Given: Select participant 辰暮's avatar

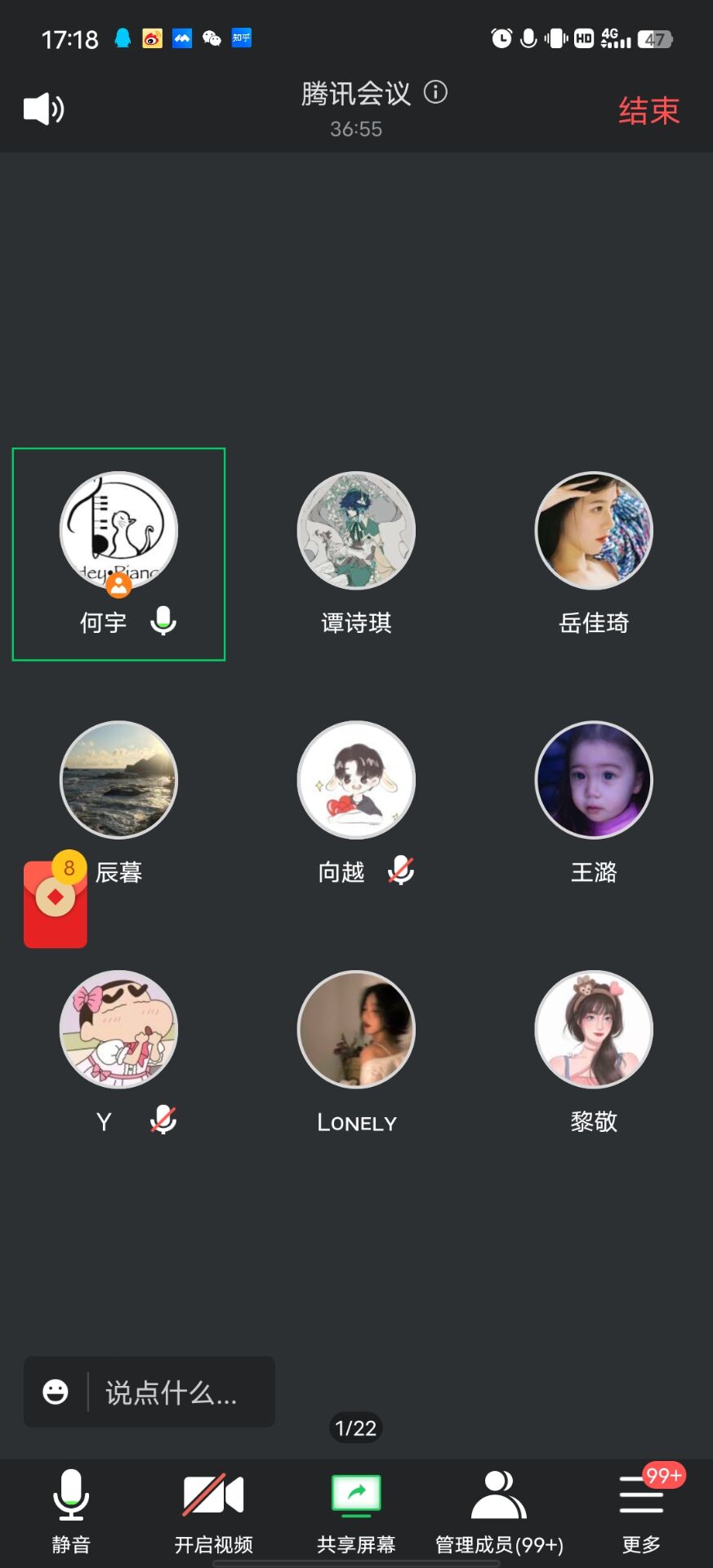Looking at the screenshot, I should coord(118,780).
